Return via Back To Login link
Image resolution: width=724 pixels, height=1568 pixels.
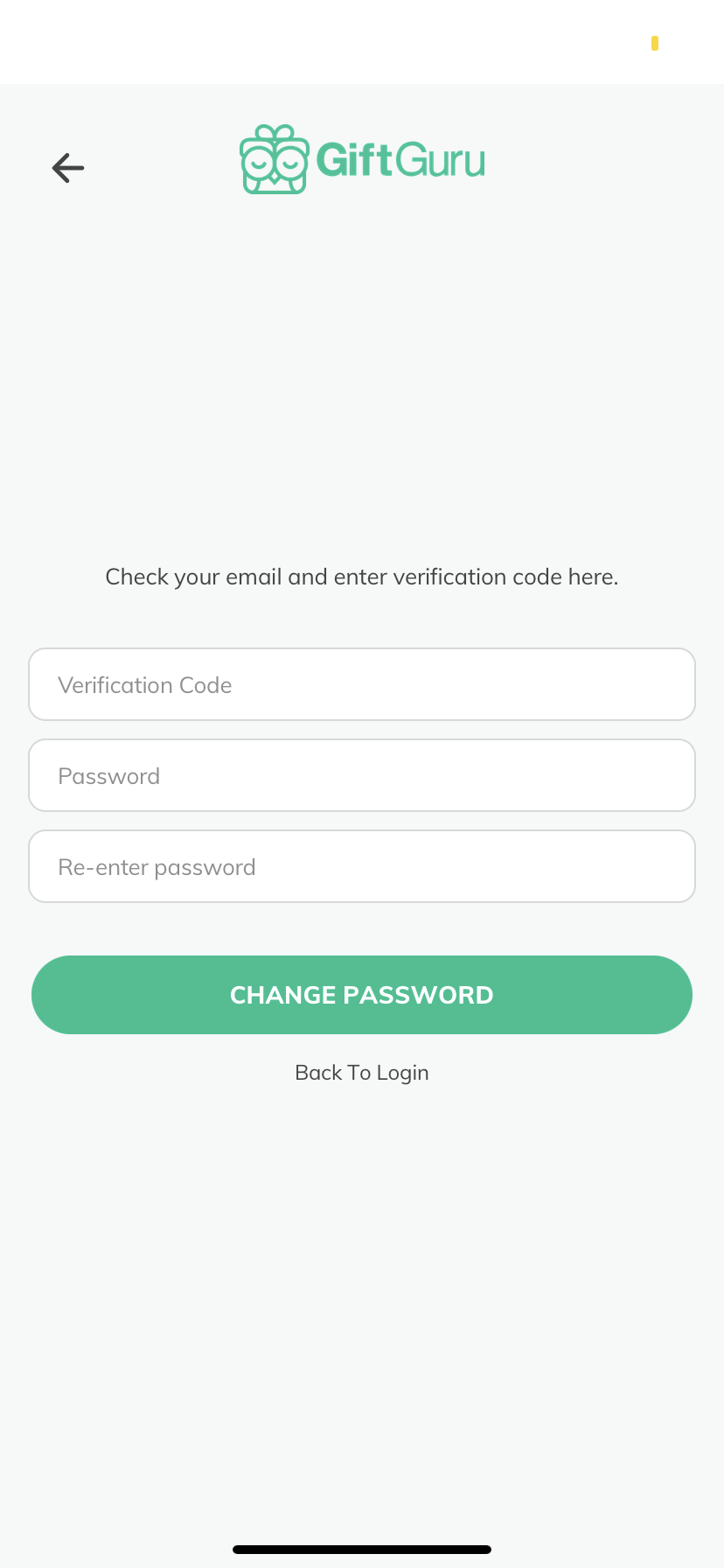pyautogui.click(x=362, y=1073)
